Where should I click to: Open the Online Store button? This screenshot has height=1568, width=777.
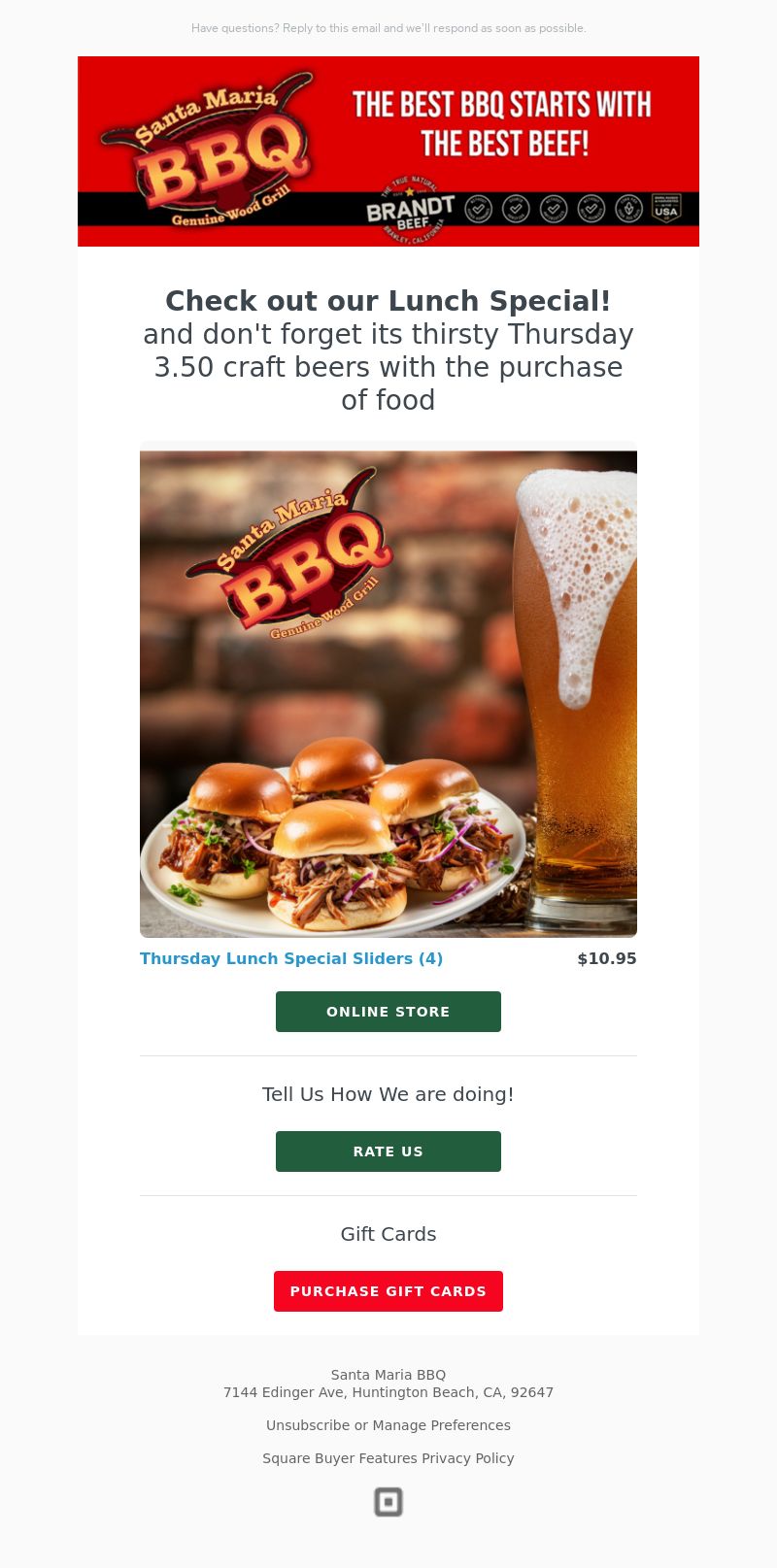point(388,1012)
